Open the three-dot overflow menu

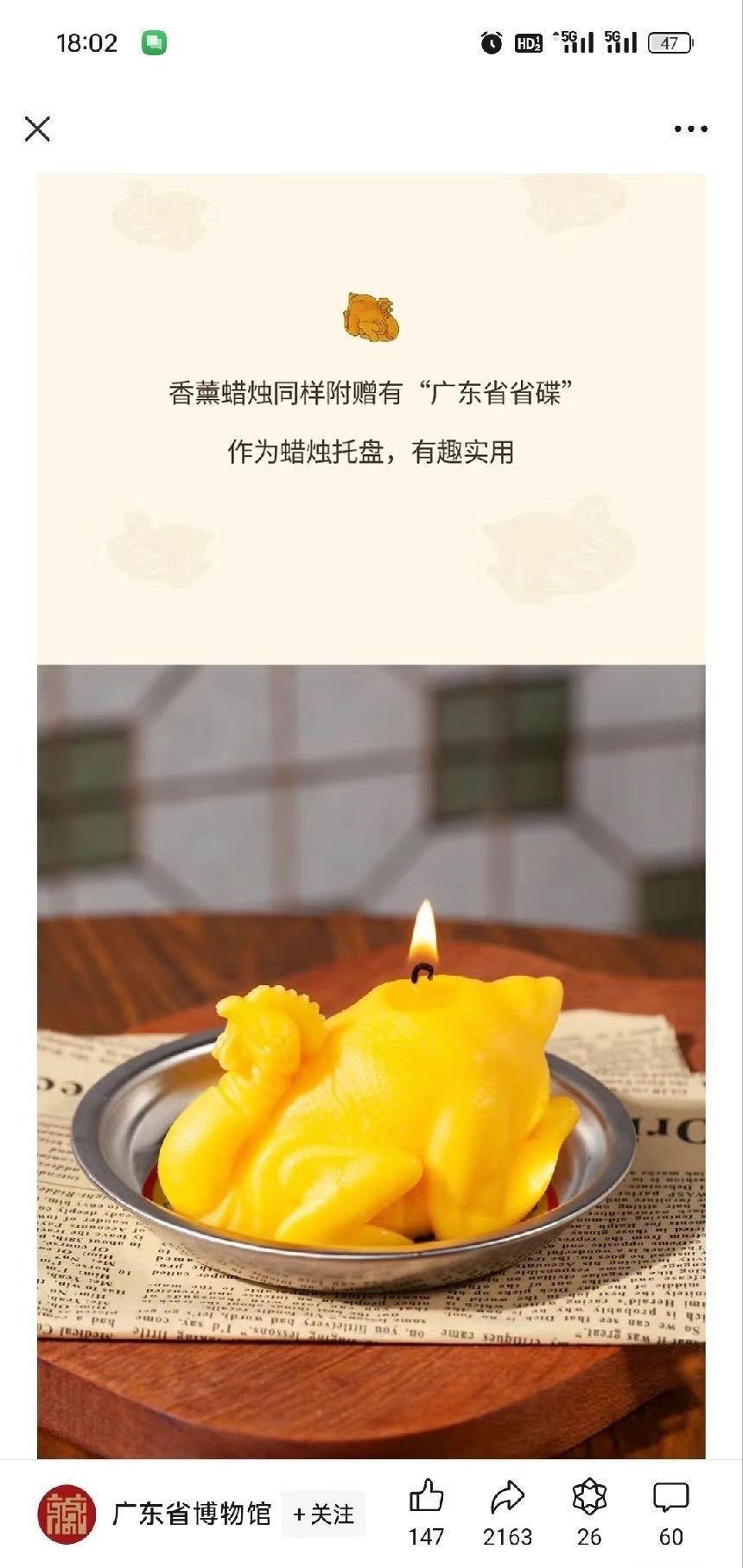[690, 130]
